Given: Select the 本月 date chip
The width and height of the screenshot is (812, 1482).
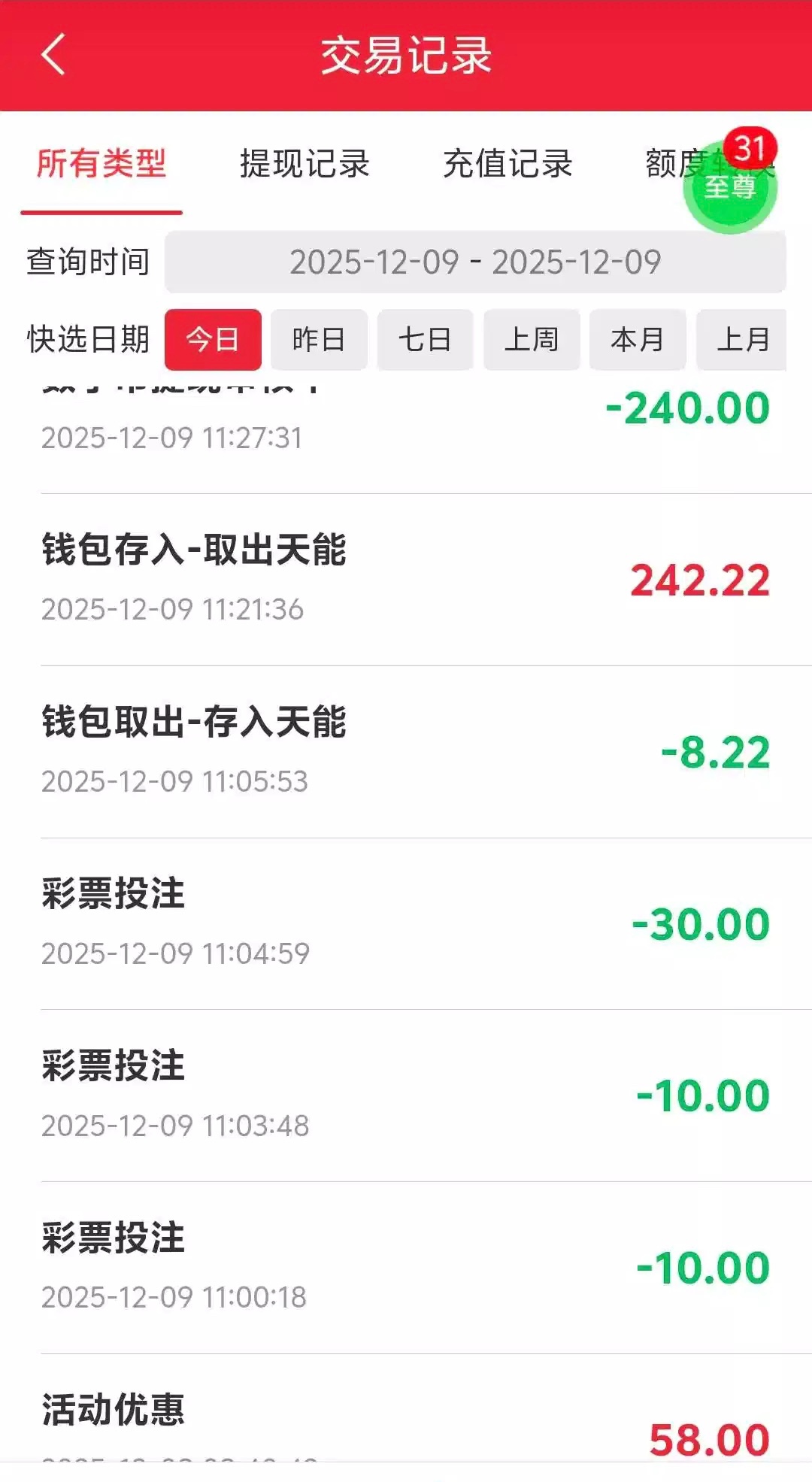Looking at the screenshot, I should tap(638, 340).
